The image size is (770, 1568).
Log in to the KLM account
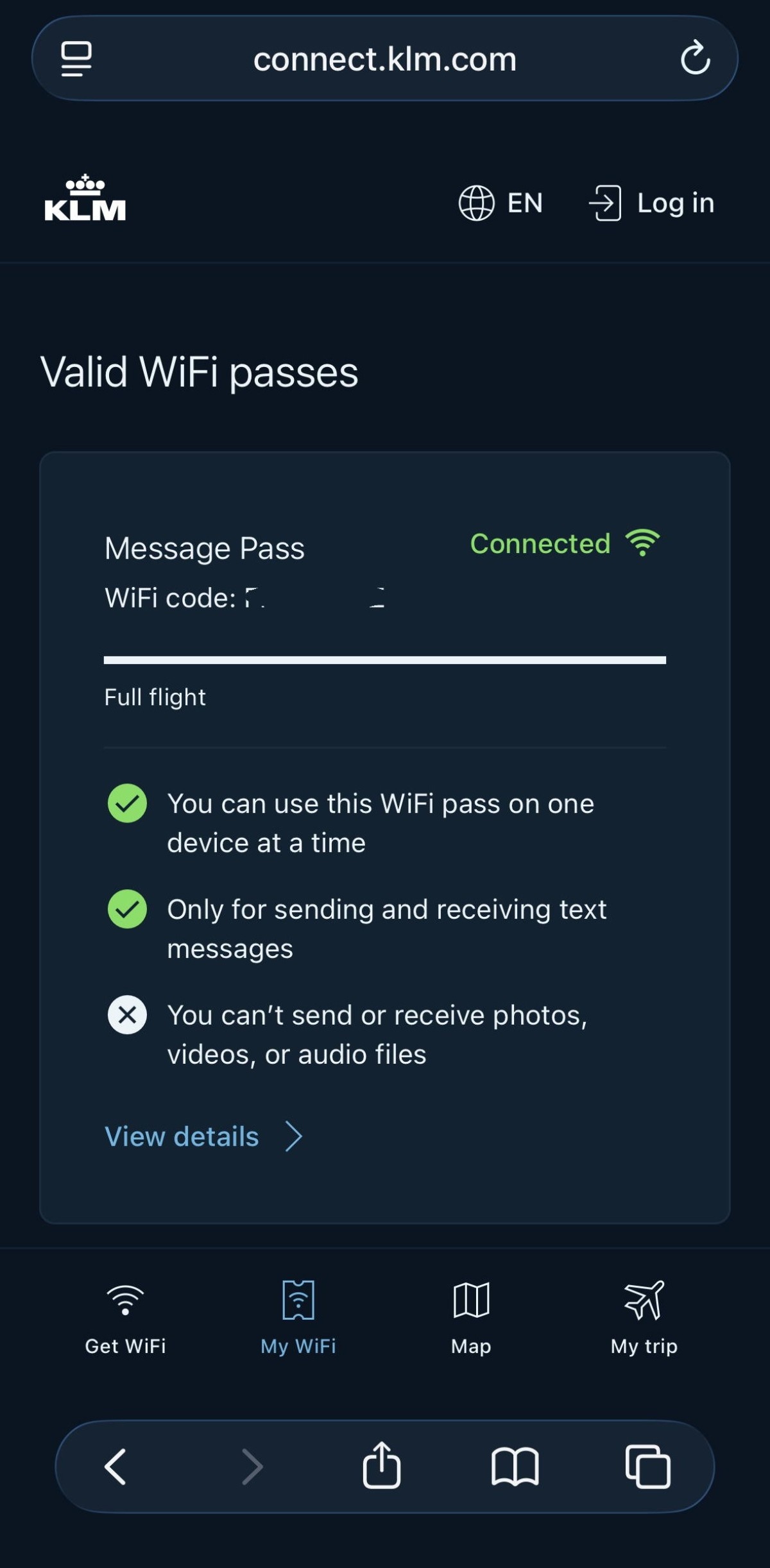pyautogui.click(x=652, y=203)
